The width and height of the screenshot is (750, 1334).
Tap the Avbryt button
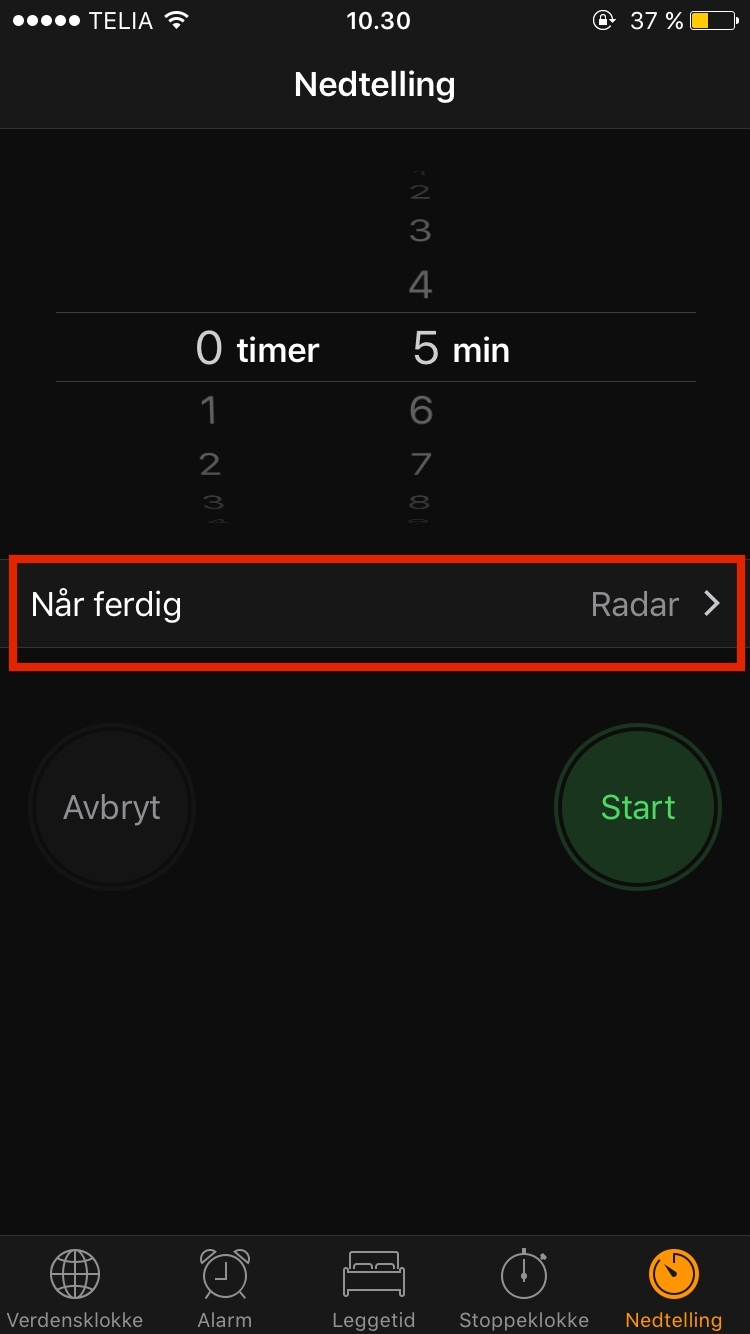tap(112, 807)
